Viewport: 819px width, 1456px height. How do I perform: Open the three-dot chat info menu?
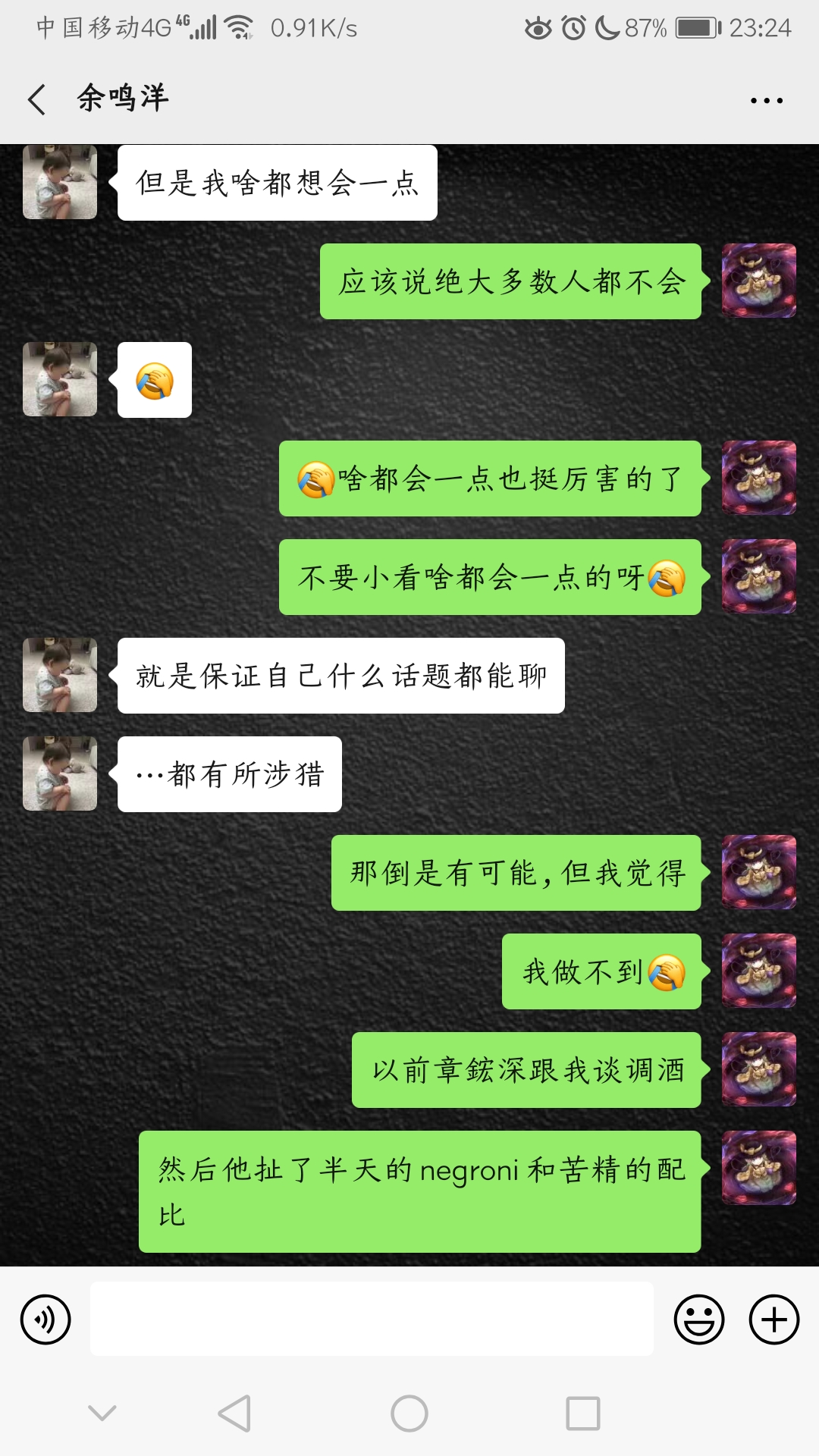point(766,100)
